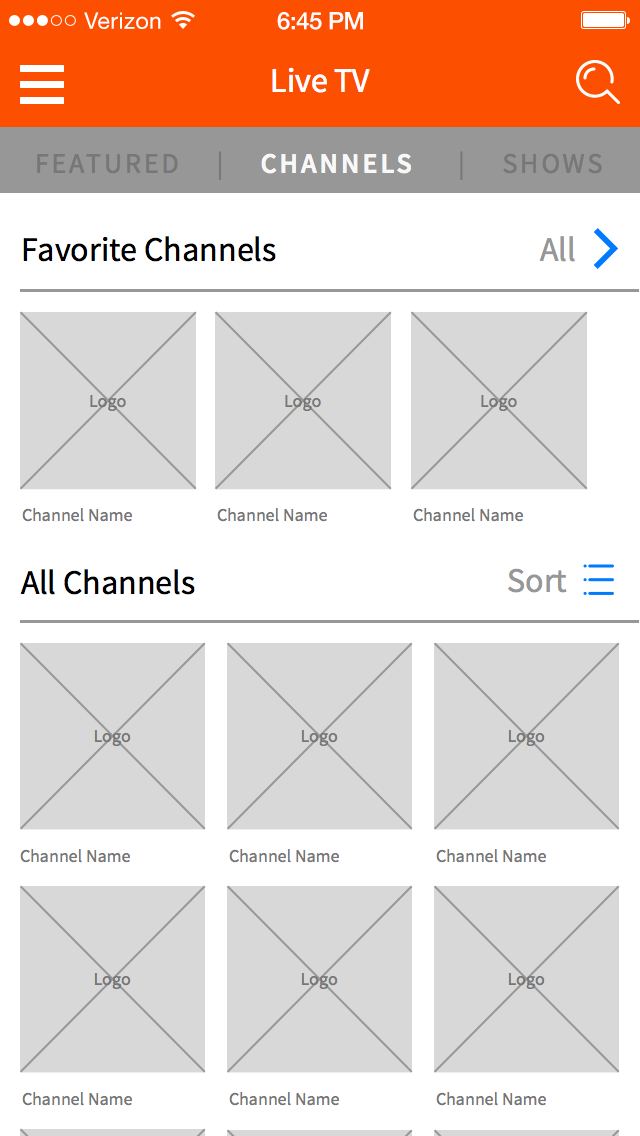Open the hamburger drawer menu
Image resolution: width=640 pixels, height=1136 pixels.
(x=42, y=84)
